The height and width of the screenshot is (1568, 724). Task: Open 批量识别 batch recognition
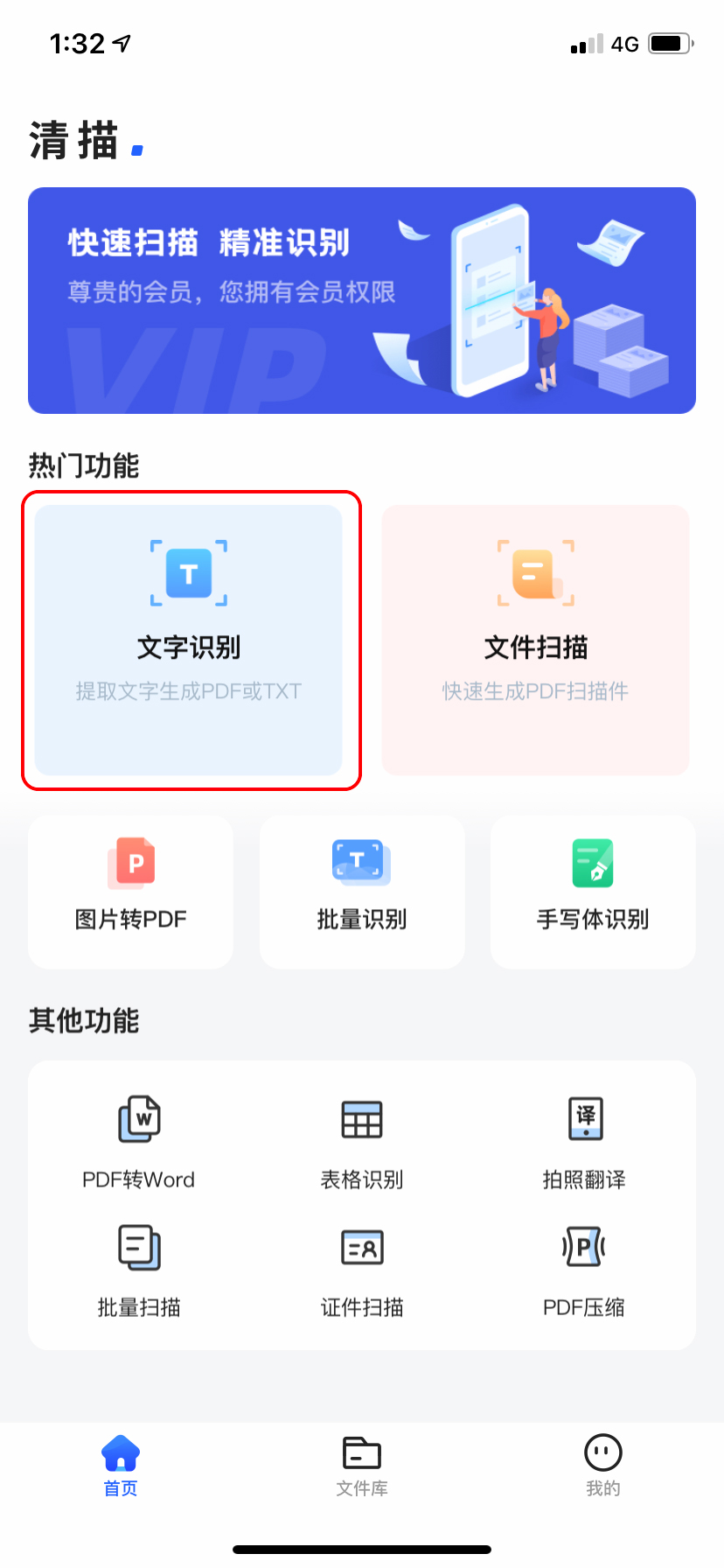point(362,891)
